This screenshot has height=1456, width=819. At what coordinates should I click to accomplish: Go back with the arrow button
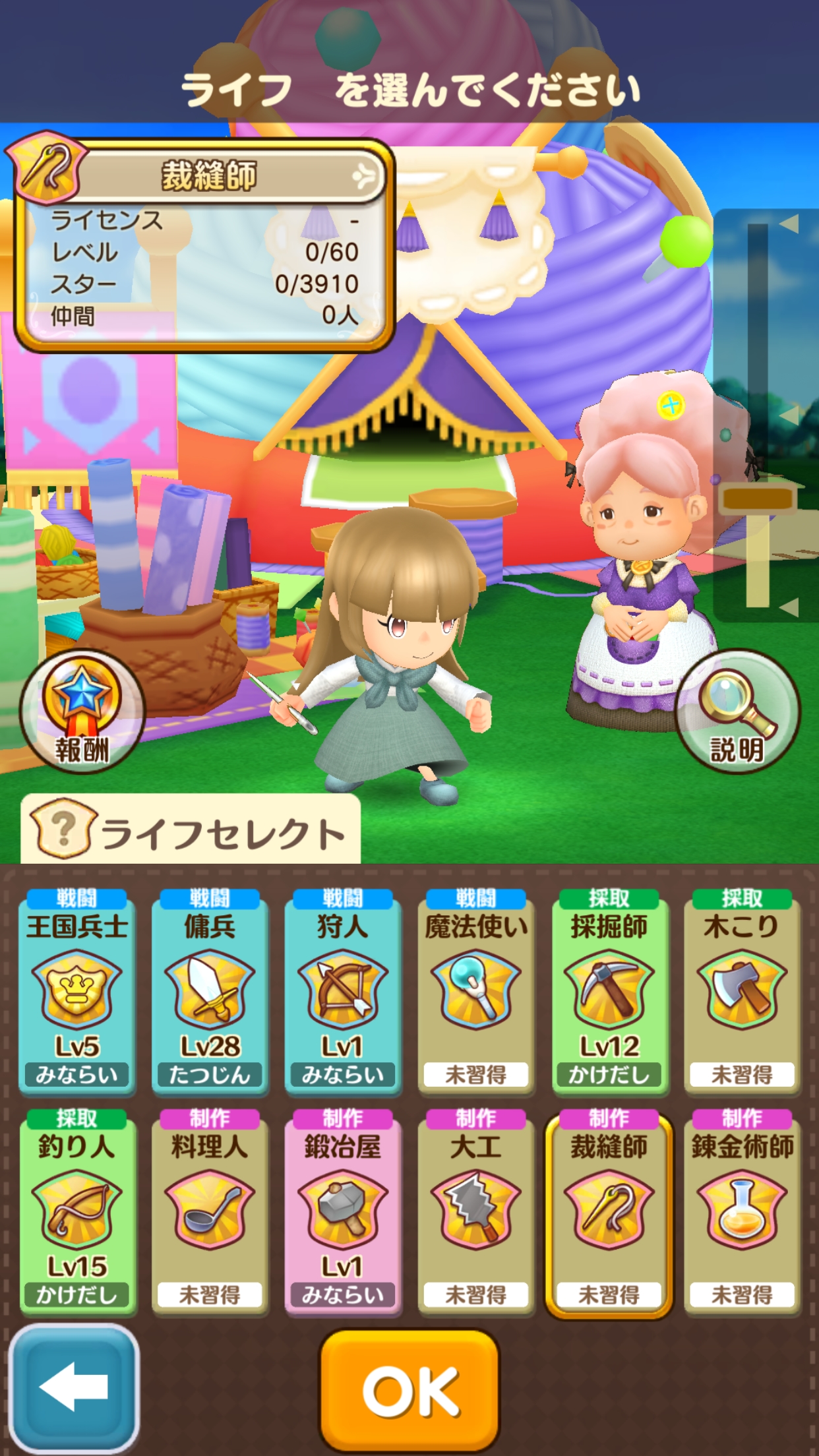pyautogui.click(x=74, y=1387)
